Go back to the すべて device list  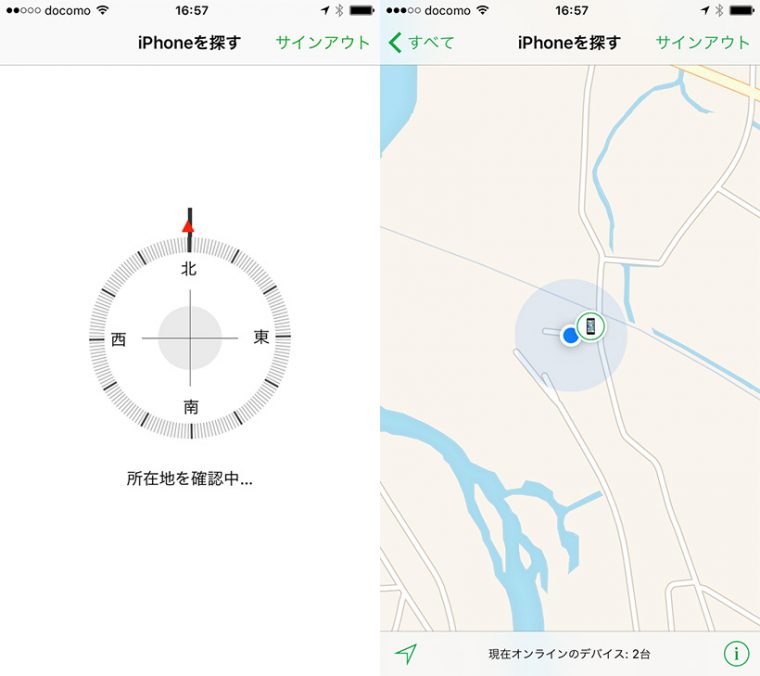(421, 42)
